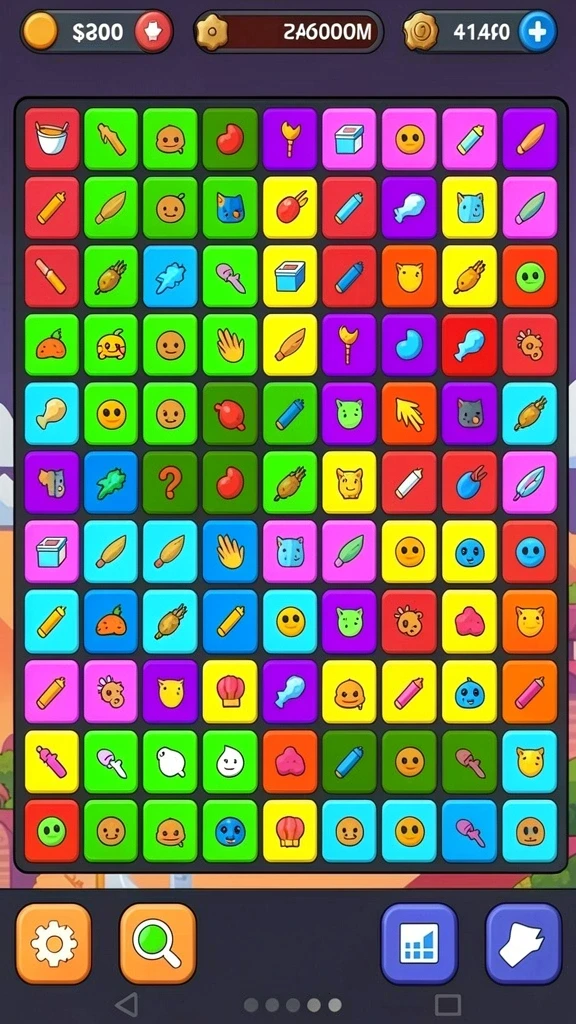Open recent apps with the square button
Screen dimensions: 576x1024
[448, 1004]
